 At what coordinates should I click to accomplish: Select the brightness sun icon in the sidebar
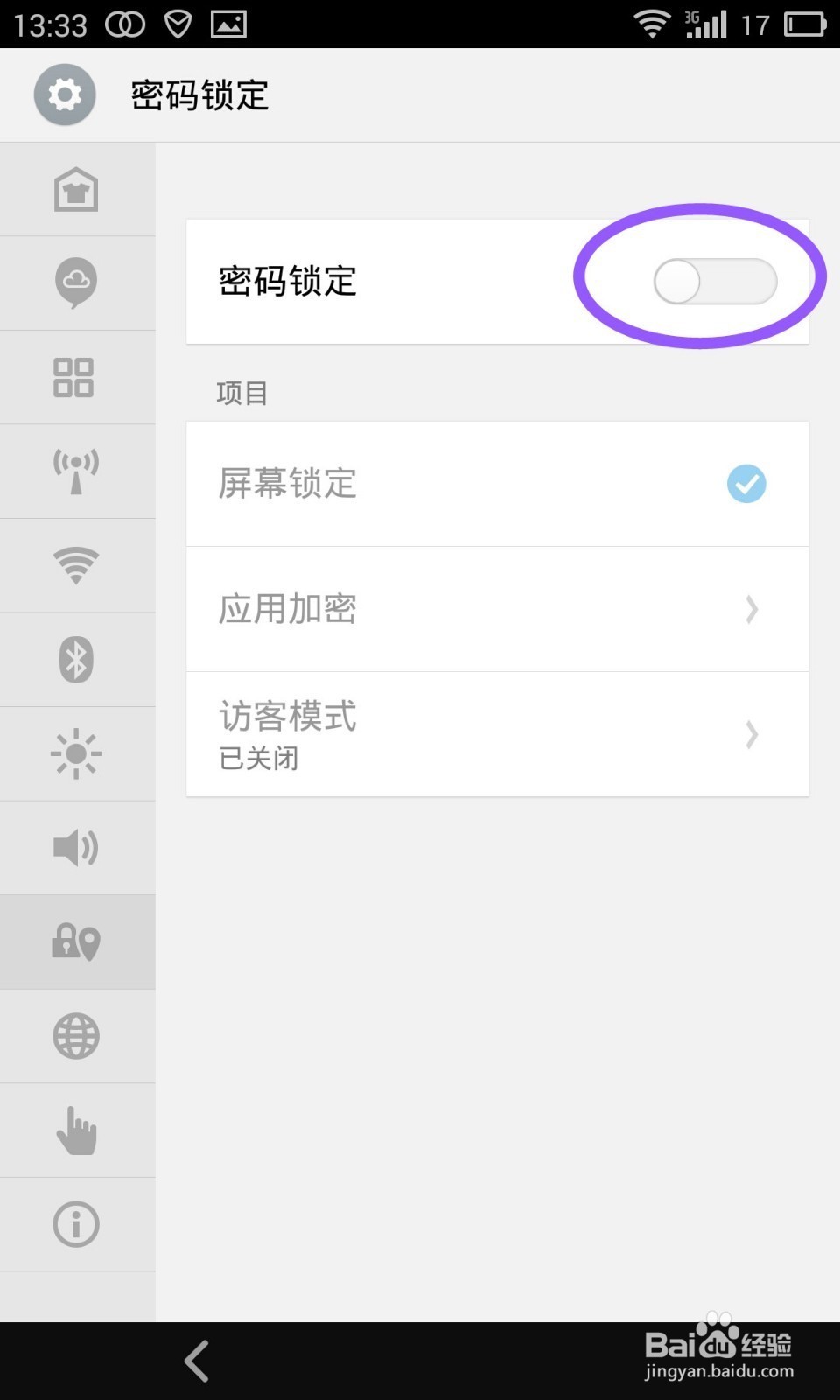[x=77, y=752]
